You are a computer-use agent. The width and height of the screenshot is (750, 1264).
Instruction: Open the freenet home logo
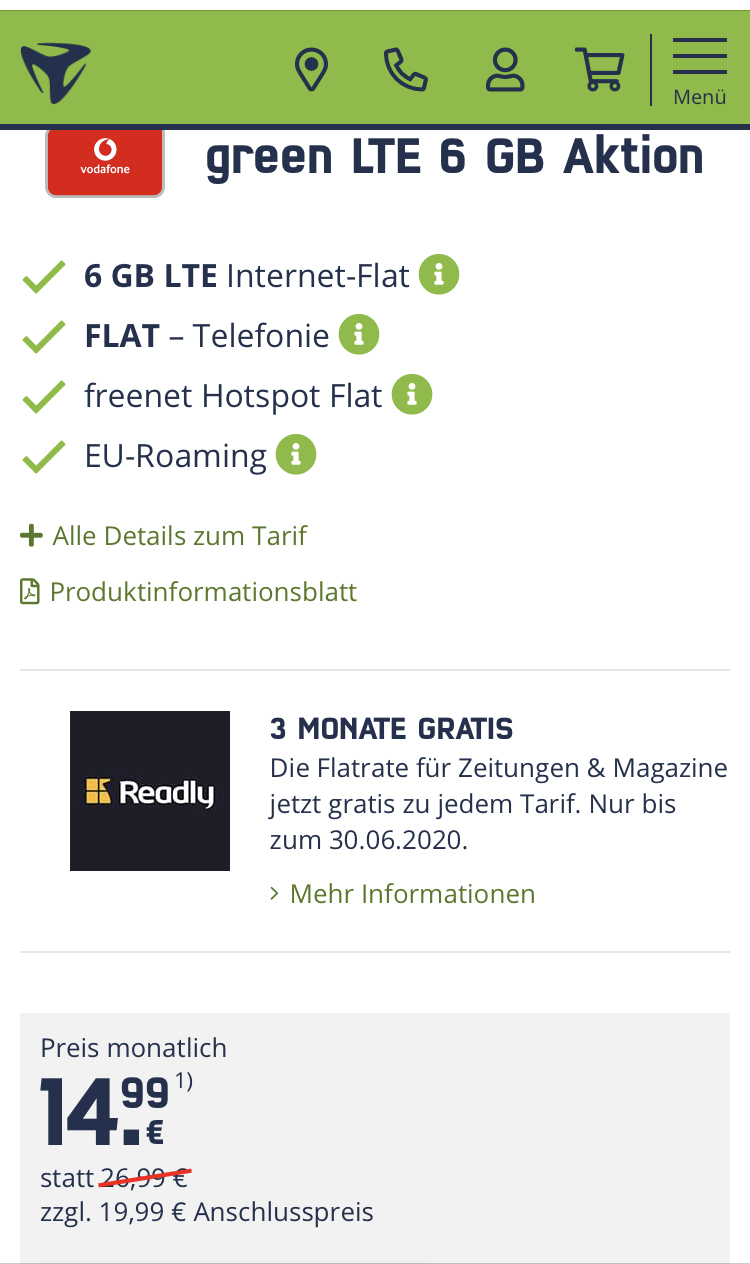point(55,71)
